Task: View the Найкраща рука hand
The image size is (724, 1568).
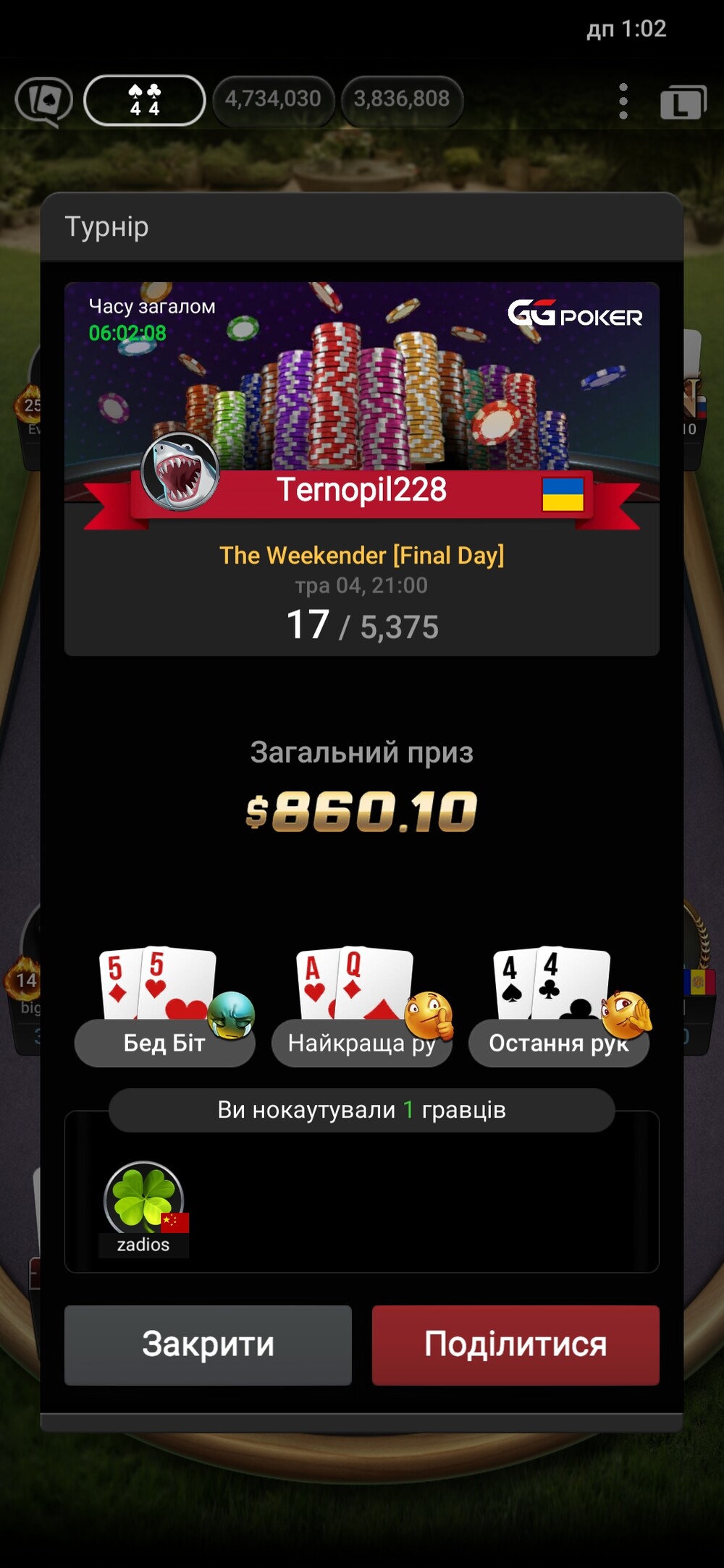Action: tap(362, 1007)
